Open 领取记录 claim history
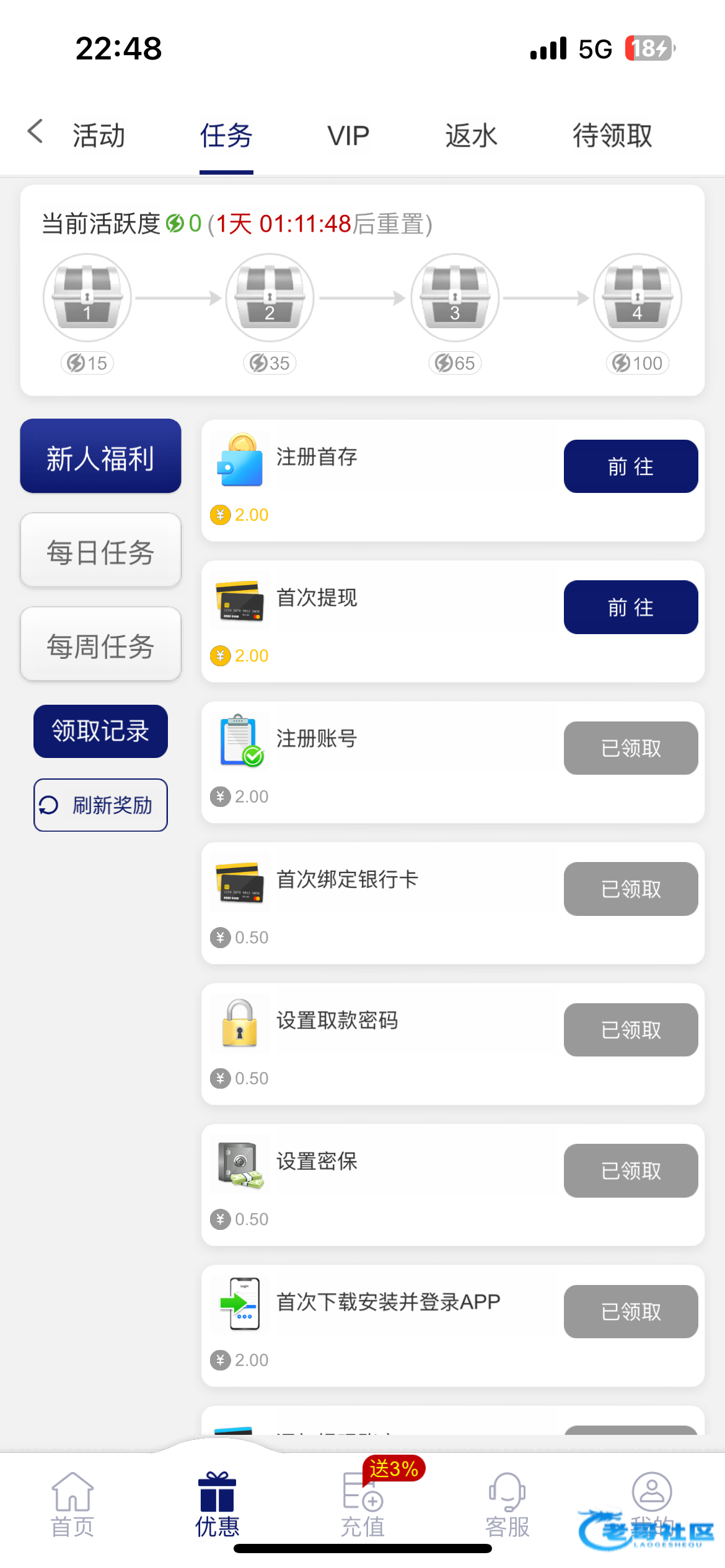This screenshot has height=1568, width=725. 100,731
